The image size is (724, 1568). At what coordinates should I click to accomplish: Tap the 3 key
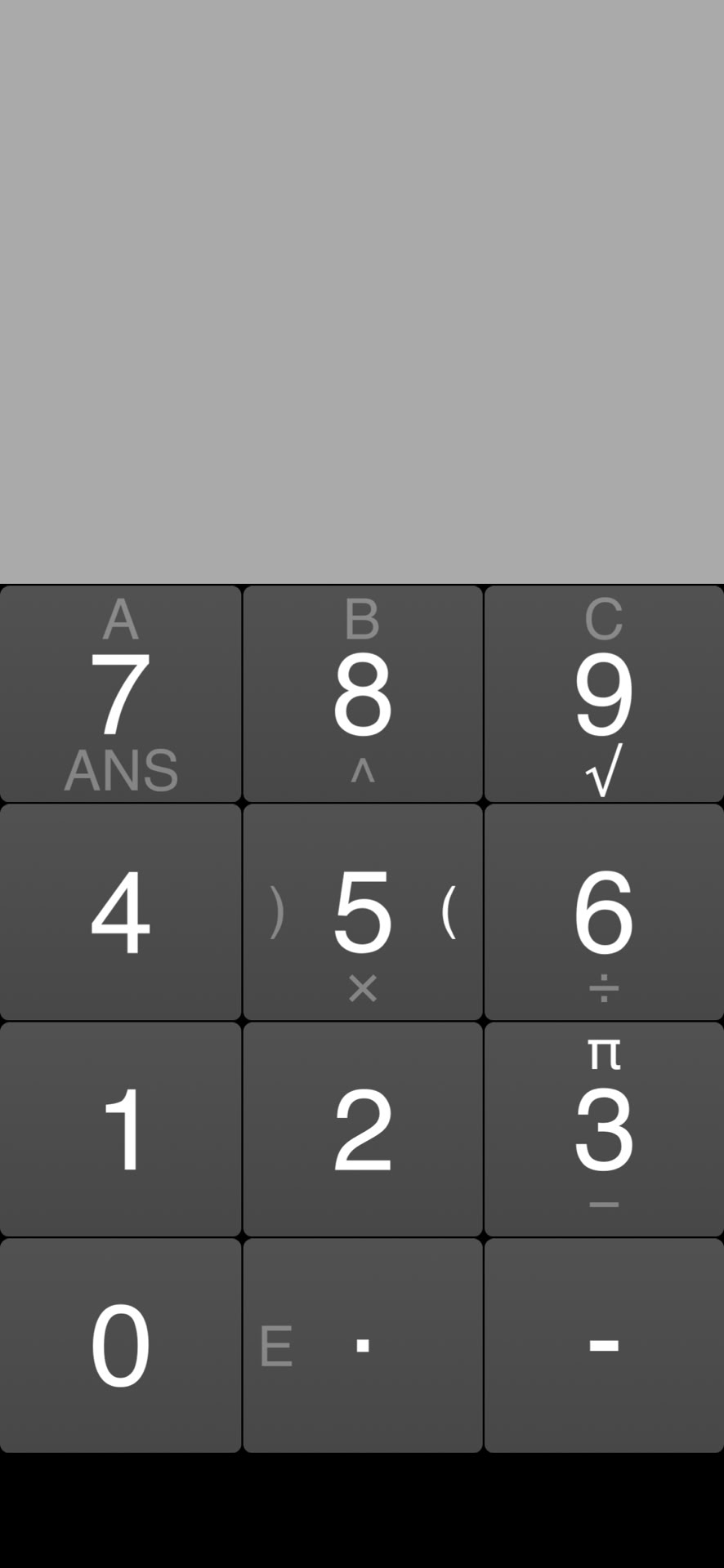(x=604, y=1129)
